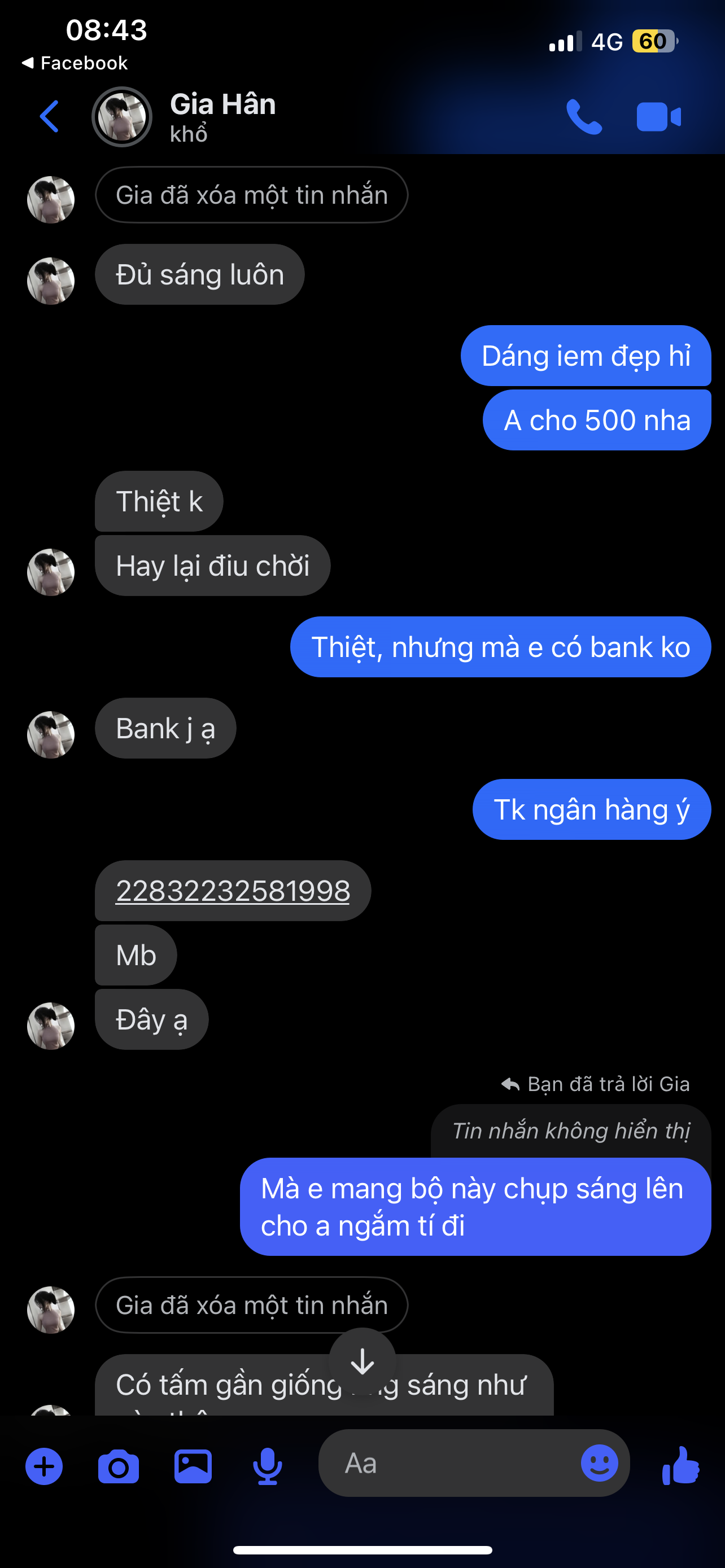Send a thumbs-up like
725x1568 pixels.
[x=681, y=1465]
